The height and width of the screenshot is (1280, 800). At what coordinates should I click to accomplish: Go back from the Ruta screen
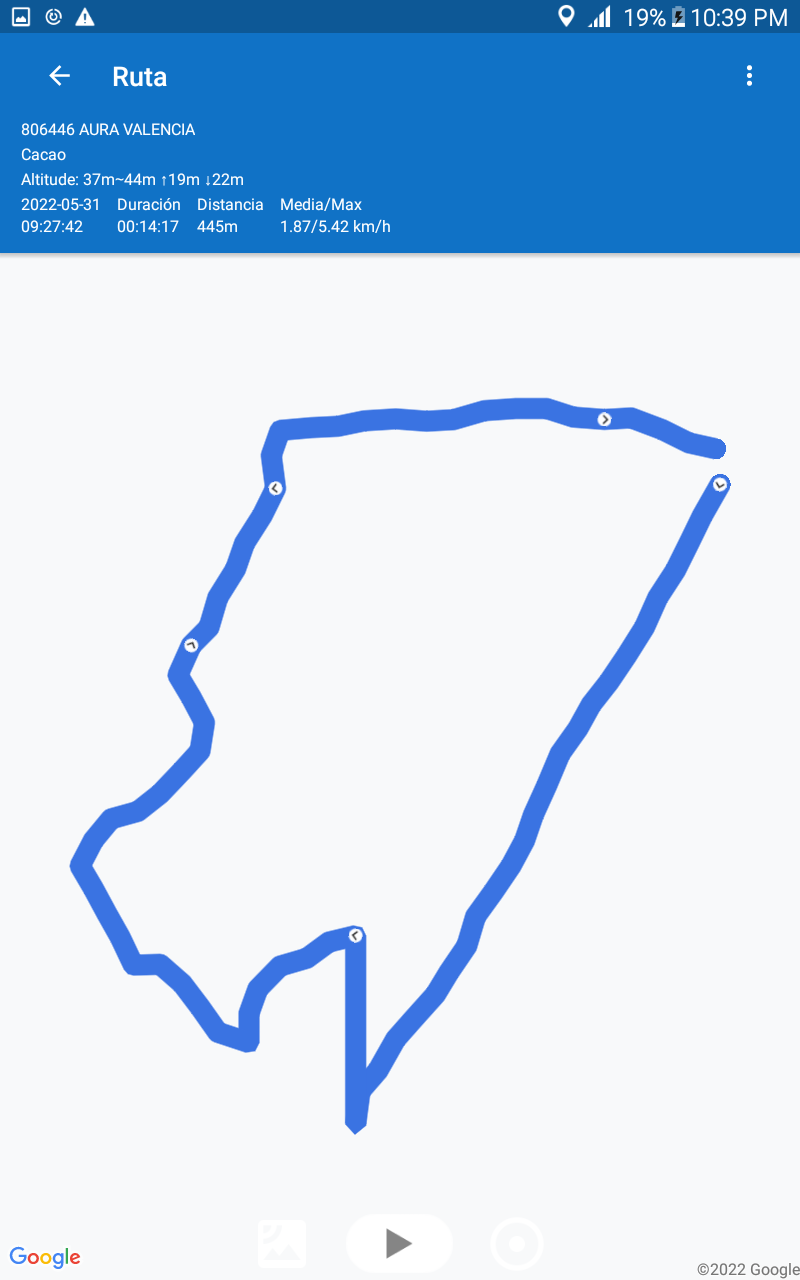pos(59,76)
